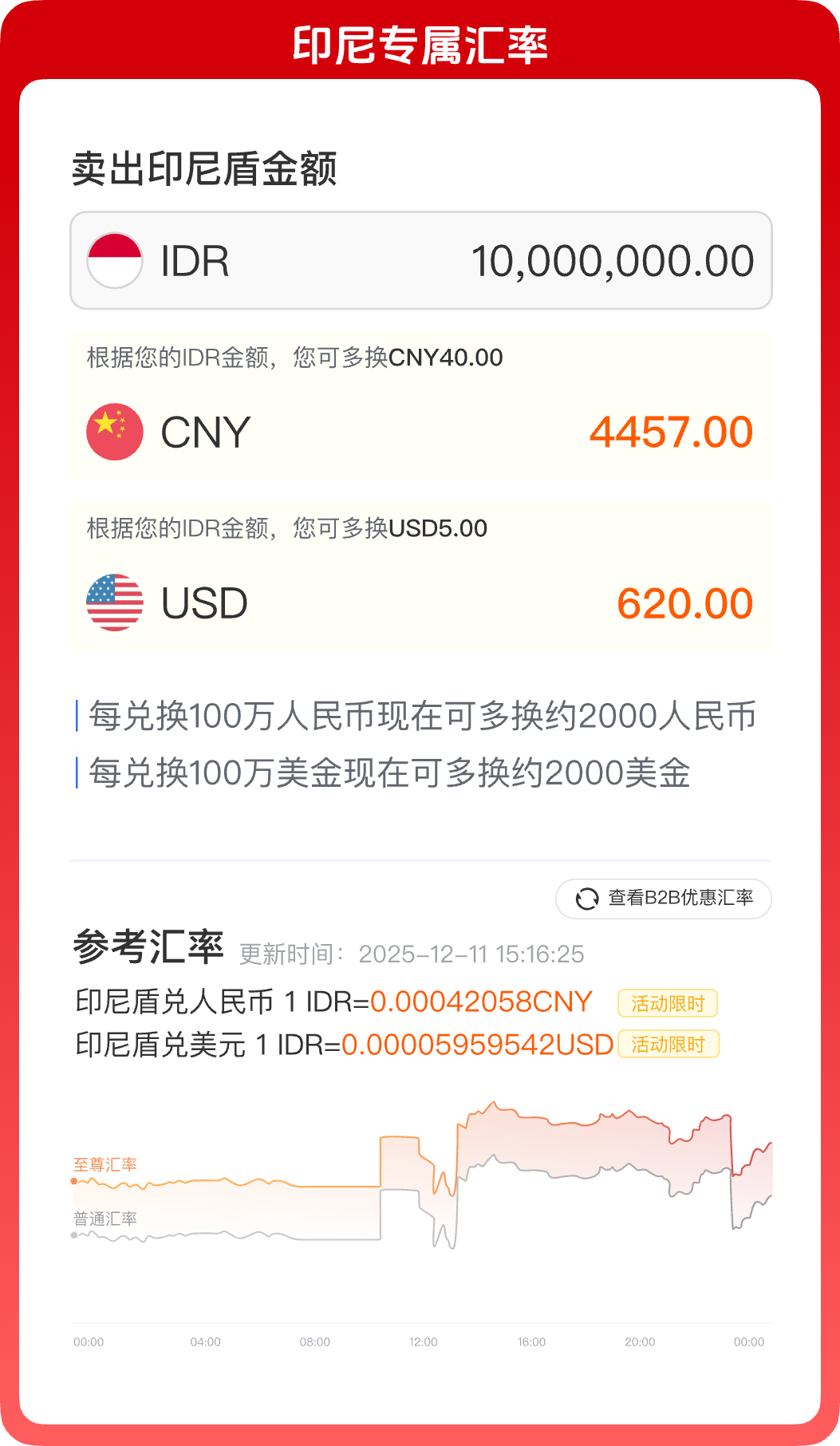Edit the IDR amount field
This screenshot has height=1446, width=840.
click(611, 261)
